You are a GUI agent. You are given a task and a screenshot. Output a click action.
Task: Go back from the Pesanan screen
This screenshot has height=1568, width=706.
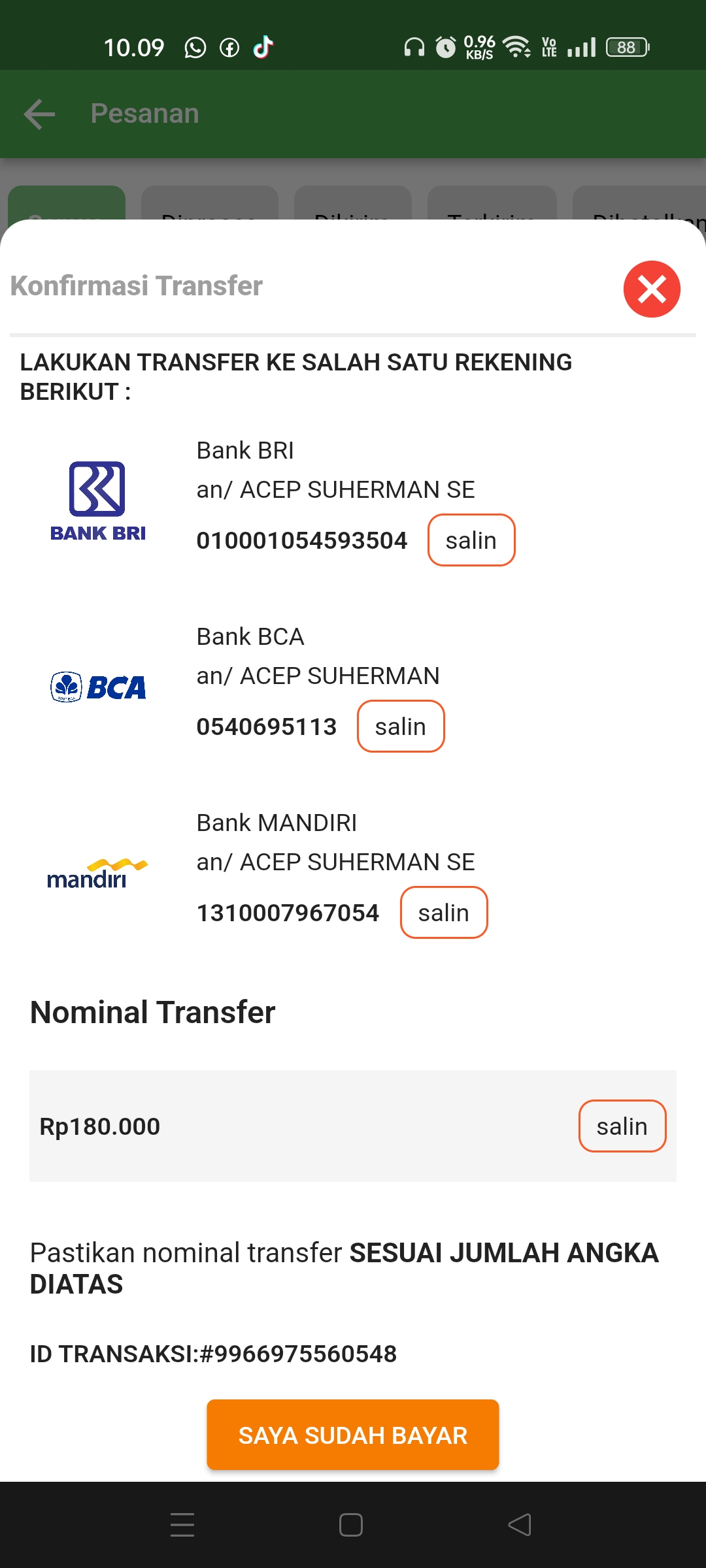[x=39, y=114]
